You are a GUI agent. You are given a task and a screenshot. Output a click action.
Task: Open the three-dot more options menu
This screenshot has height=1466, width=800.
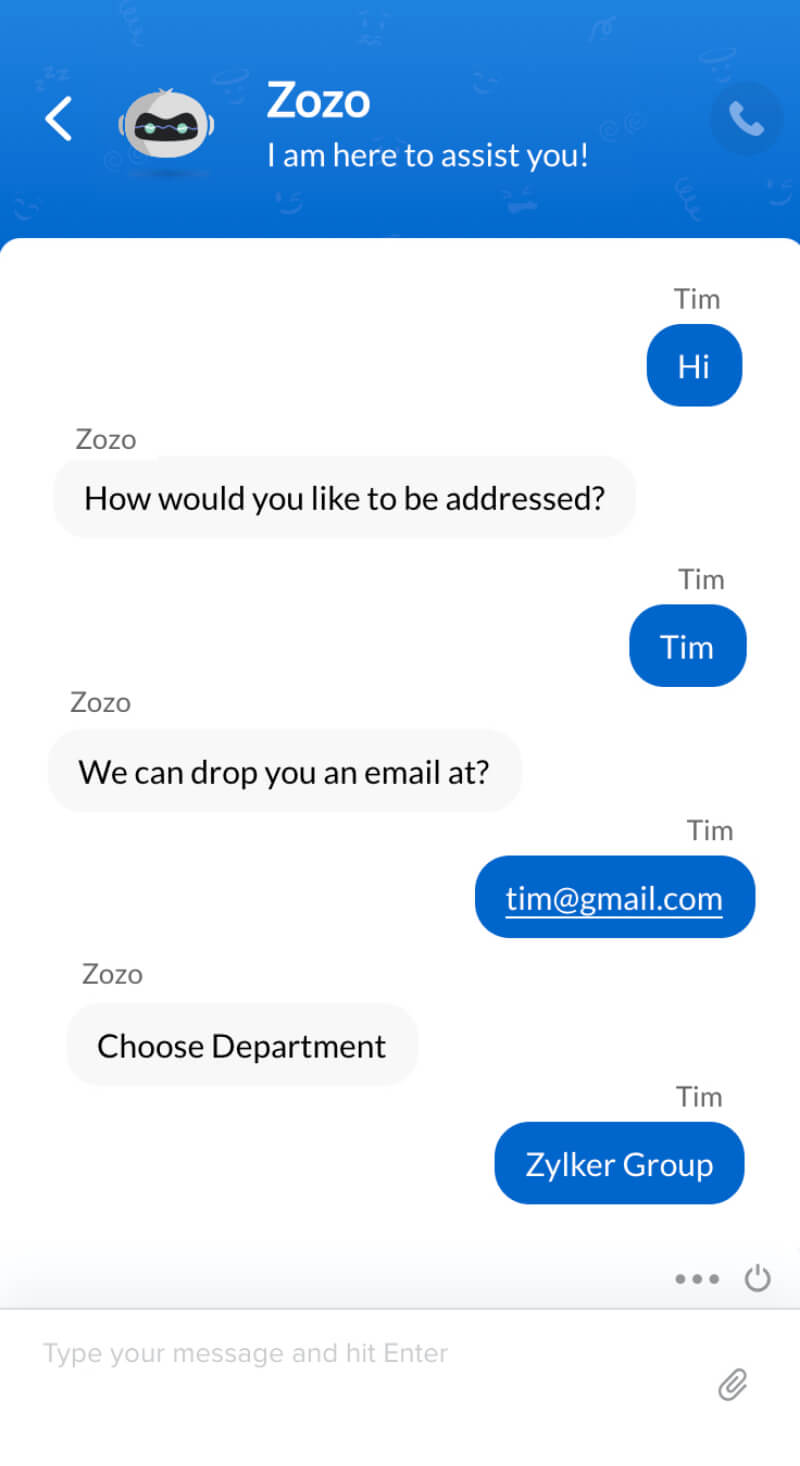tap(697, 1279)
